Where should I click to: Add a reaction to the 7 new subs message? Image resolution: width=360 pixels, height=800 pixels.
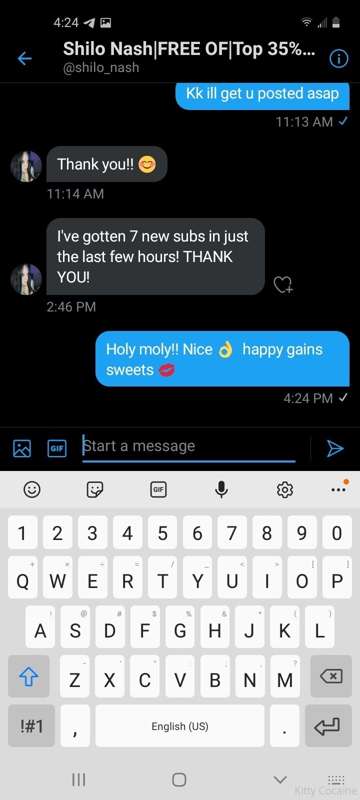tap(283, 285)
